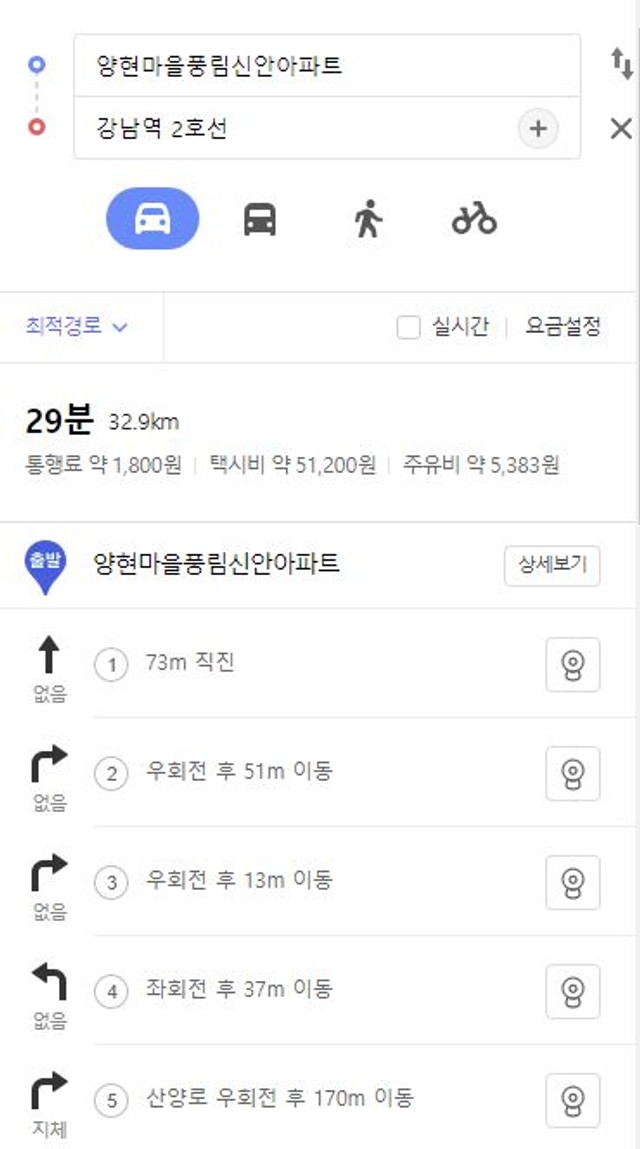Edit the destination 강남역 2호선 field

click(295, 128)
